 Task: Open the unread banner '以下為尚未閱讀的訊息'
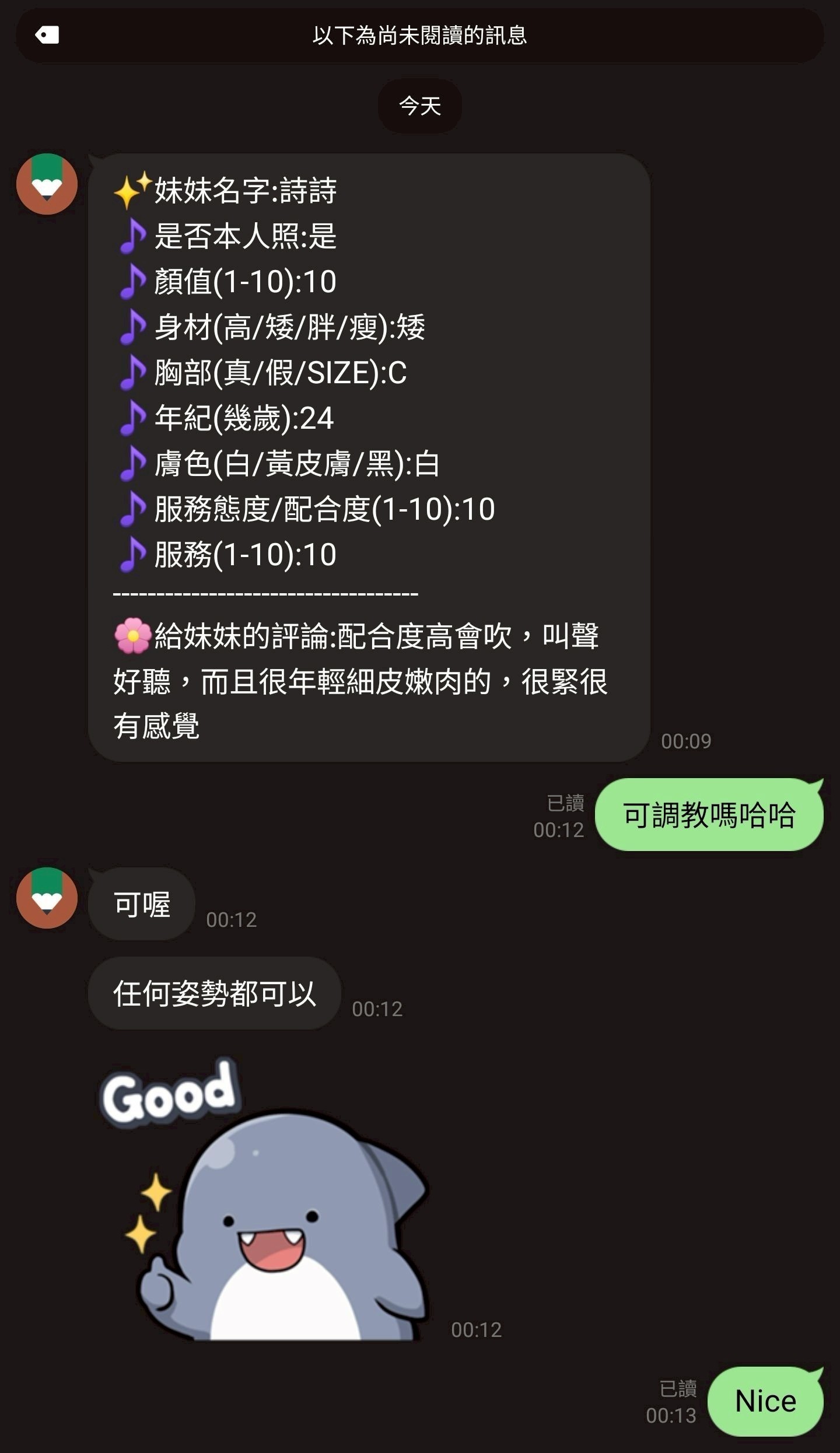coord(419,37)
